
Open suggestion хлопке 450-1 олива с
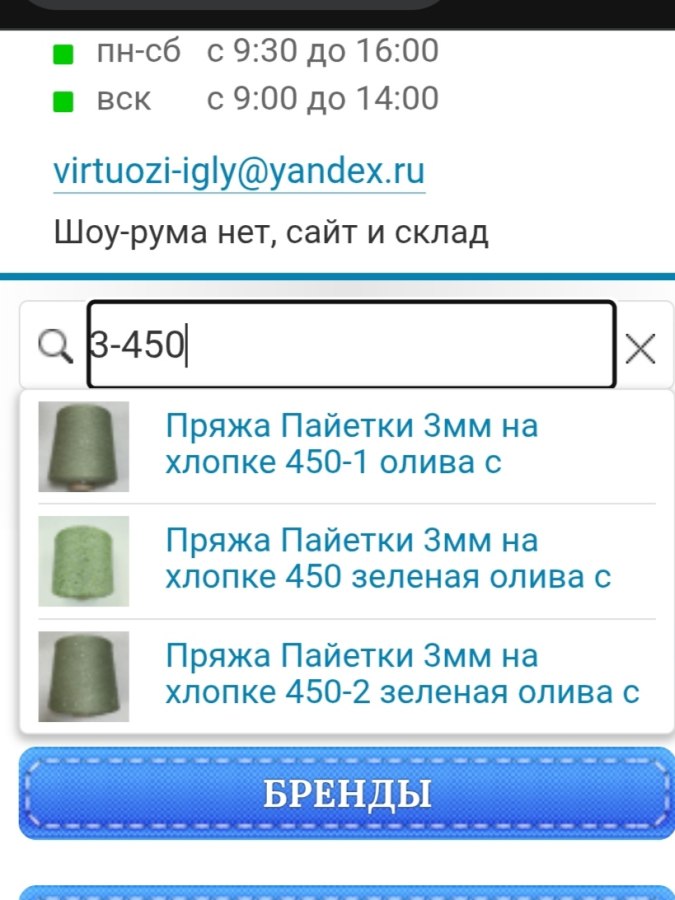point(351,444)
